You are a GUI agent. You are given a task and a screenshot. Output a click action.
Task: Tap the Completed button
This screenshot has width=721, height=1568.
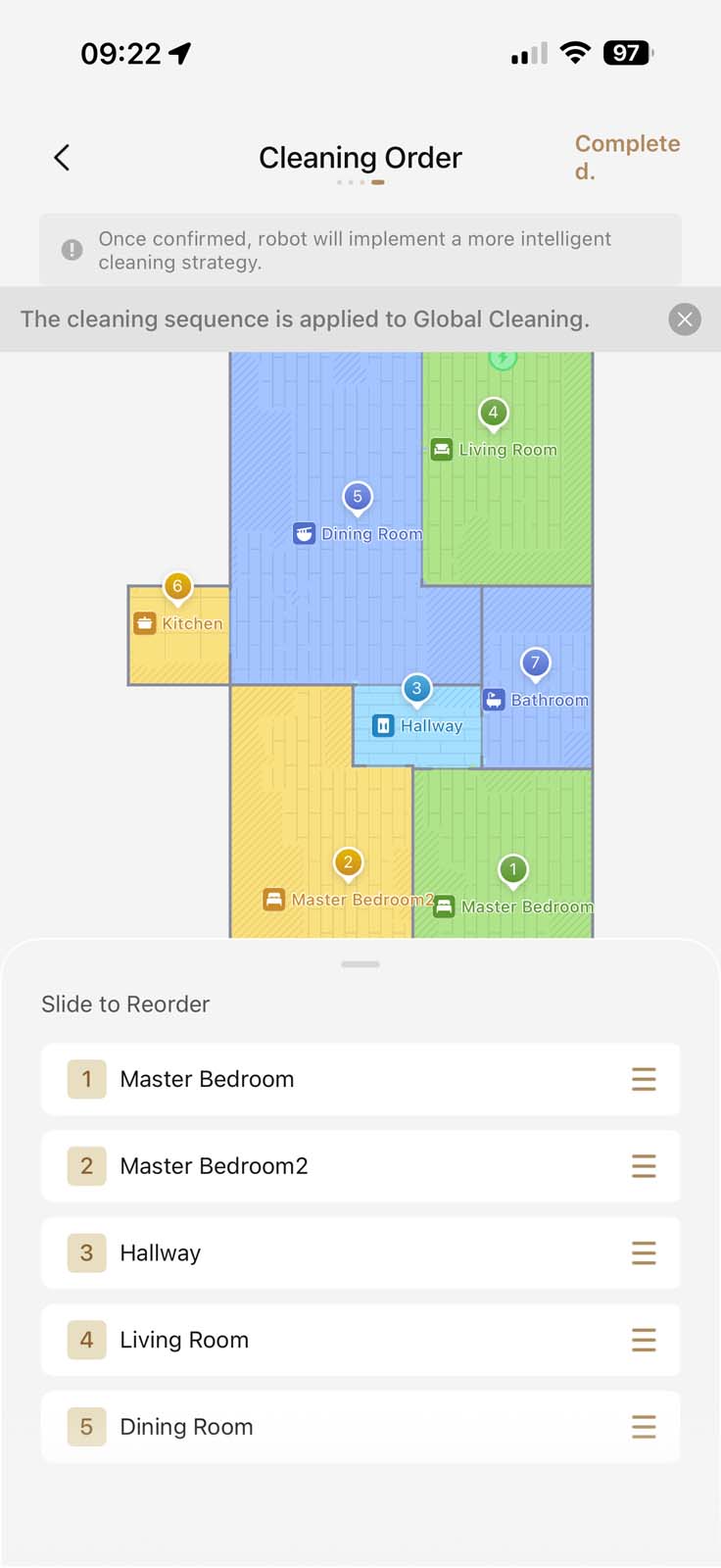tap(626, 157)
